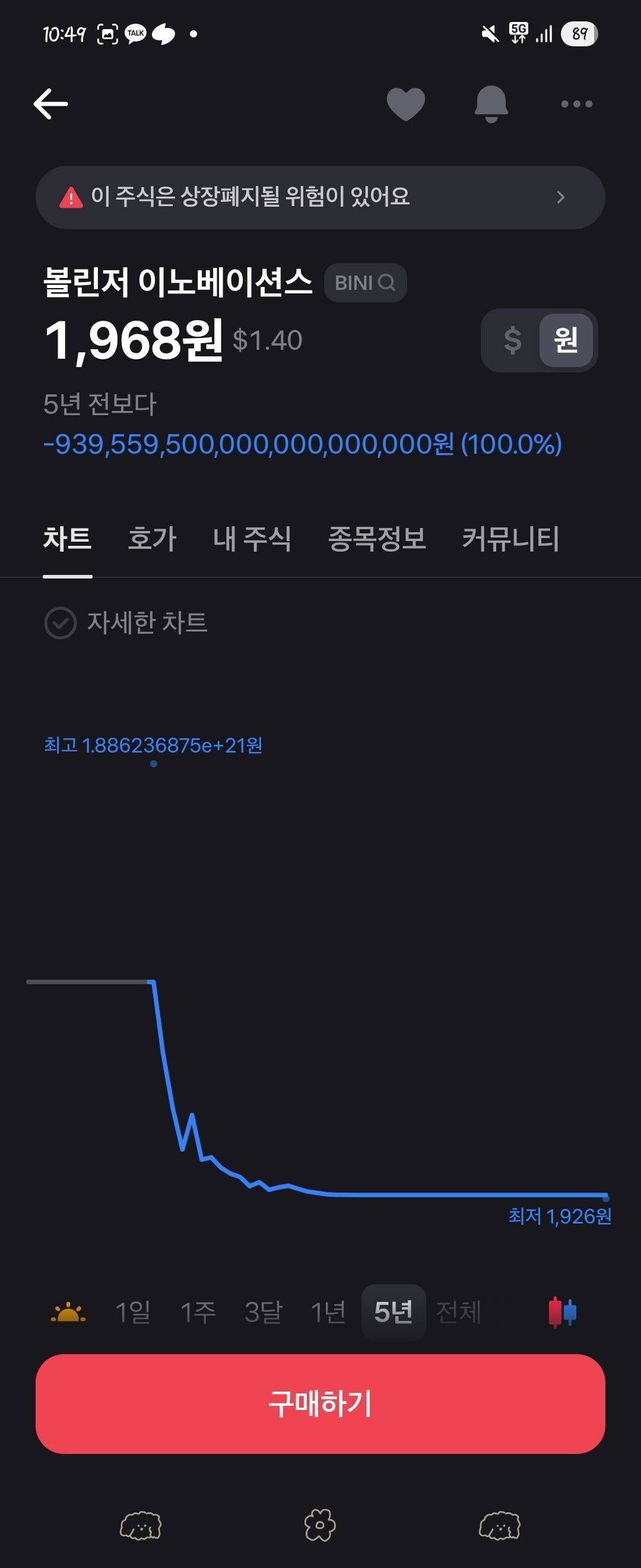The width and height of the screenshot is (641, 1568).
Task: Open the more options menu
Action: tap(576, 103)
